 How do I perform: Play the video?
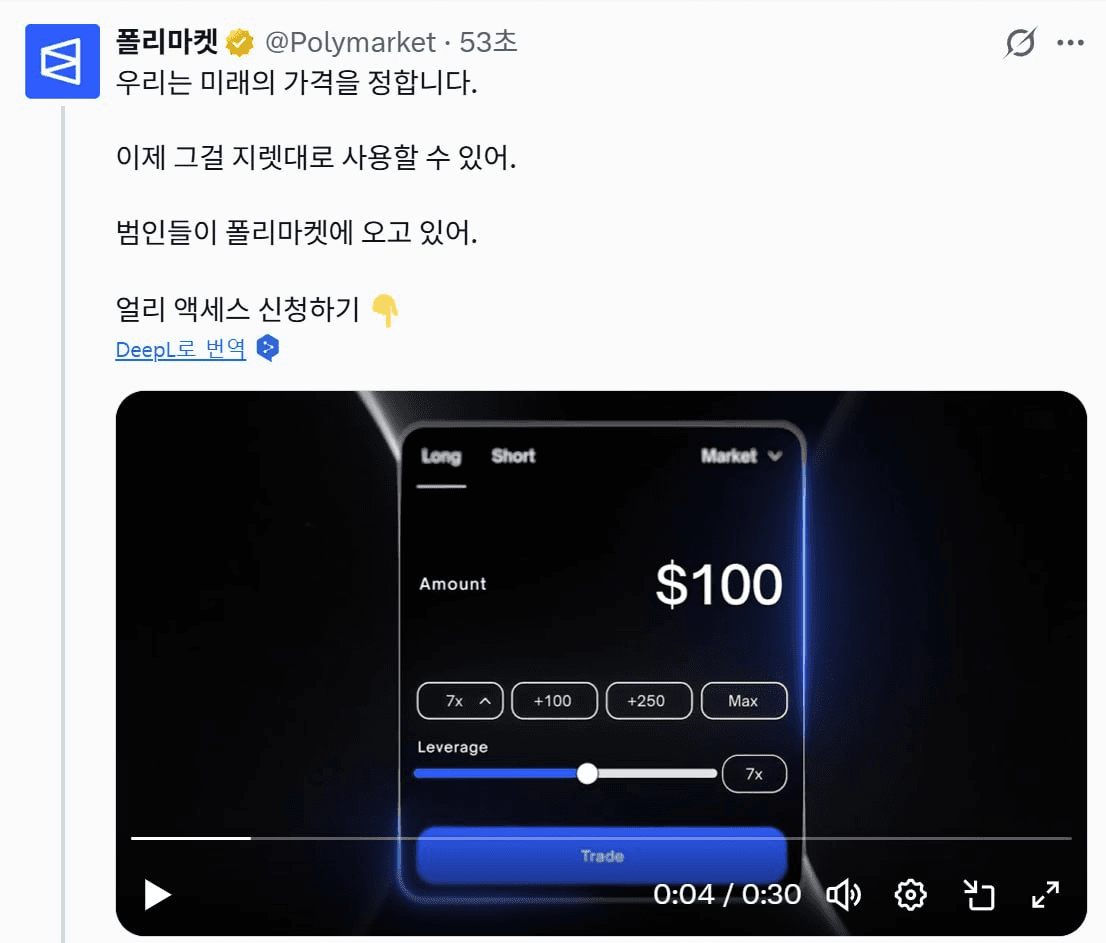pos(157,894)
